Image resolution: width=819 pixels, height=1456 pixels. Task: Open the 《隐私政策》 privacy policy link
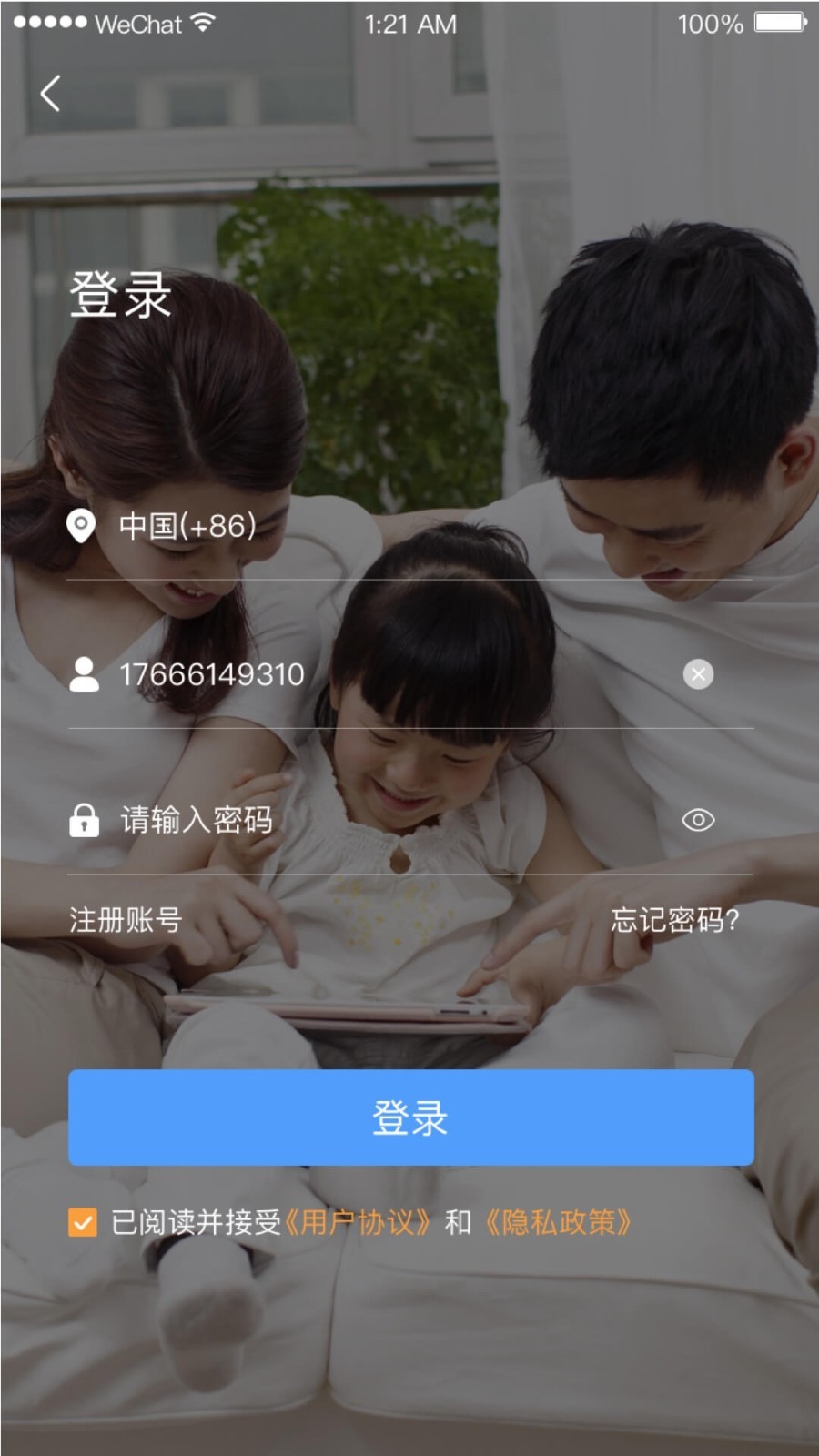559,1222
